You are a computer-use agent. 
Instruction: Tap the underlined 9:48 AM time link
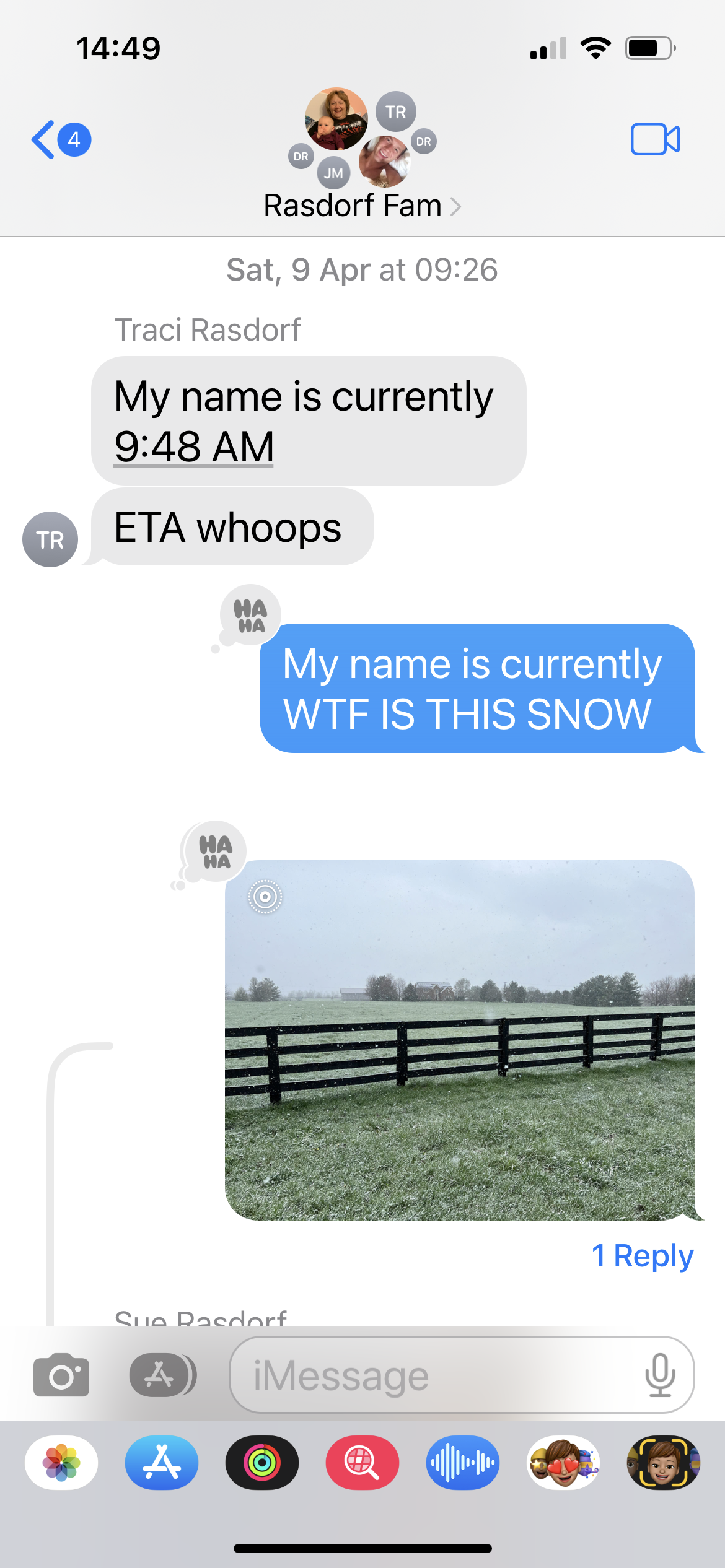tap(194, 446)
